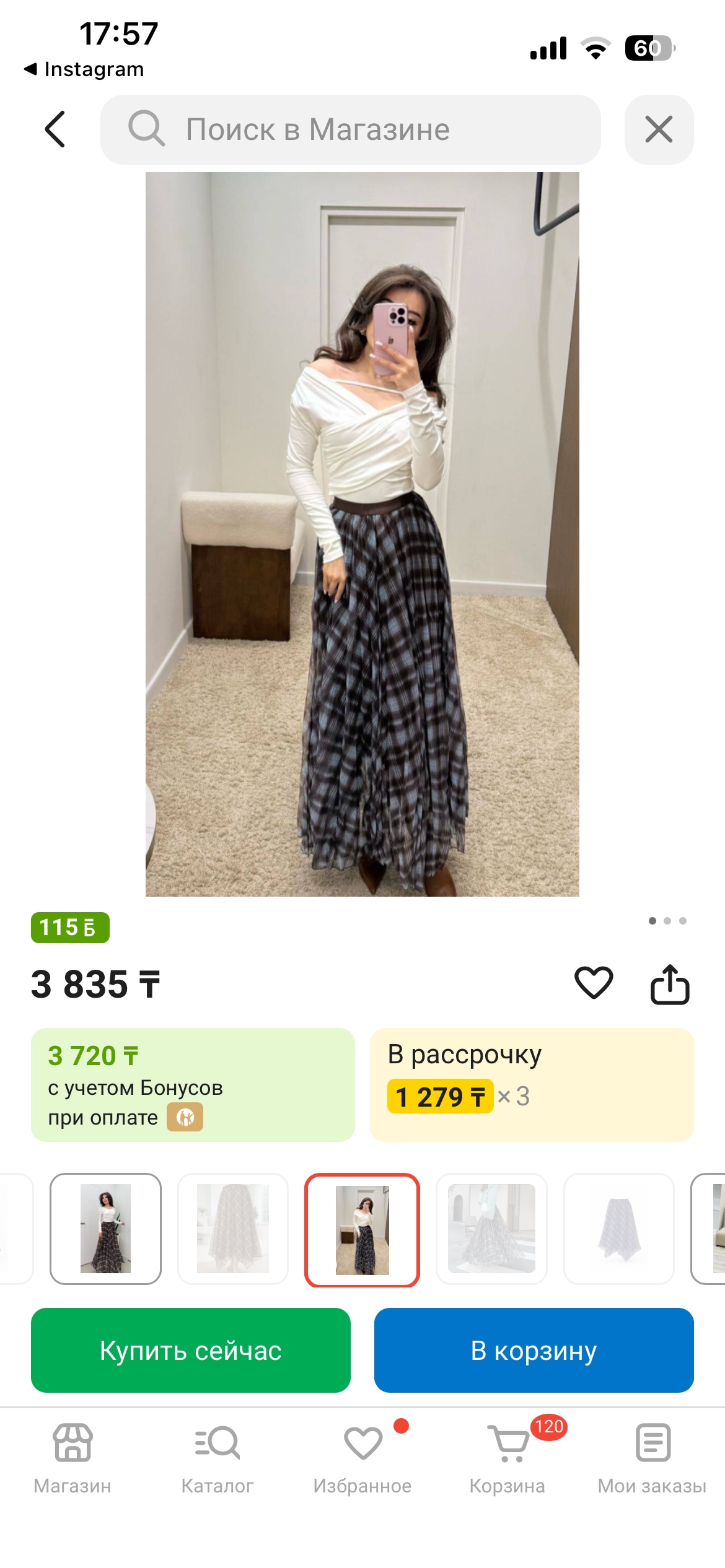Go back with the arrow icon
This screenshot has height=1568, width=725.
(55, 129)
